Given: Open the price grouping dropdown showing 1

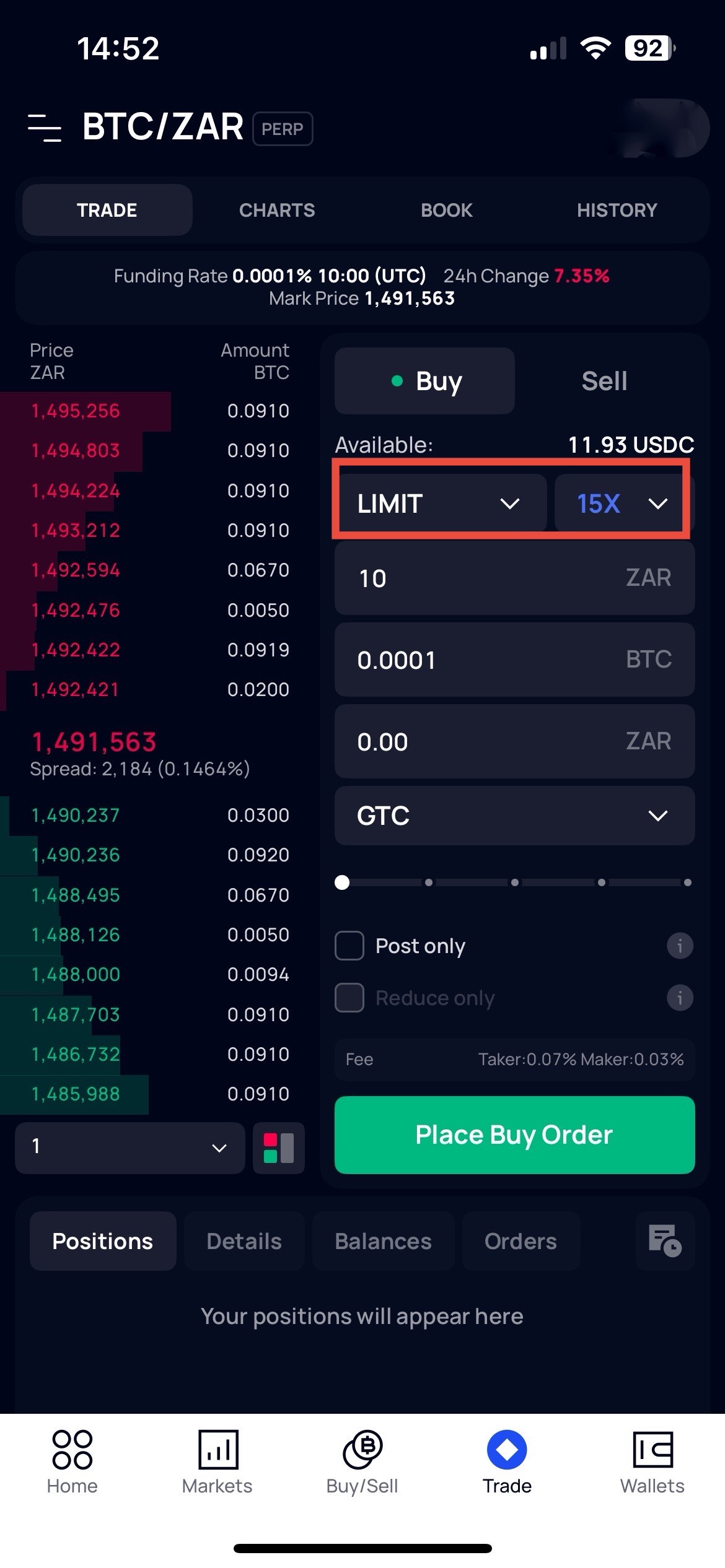Looking at the screenshot, I should click(130, 1148).
